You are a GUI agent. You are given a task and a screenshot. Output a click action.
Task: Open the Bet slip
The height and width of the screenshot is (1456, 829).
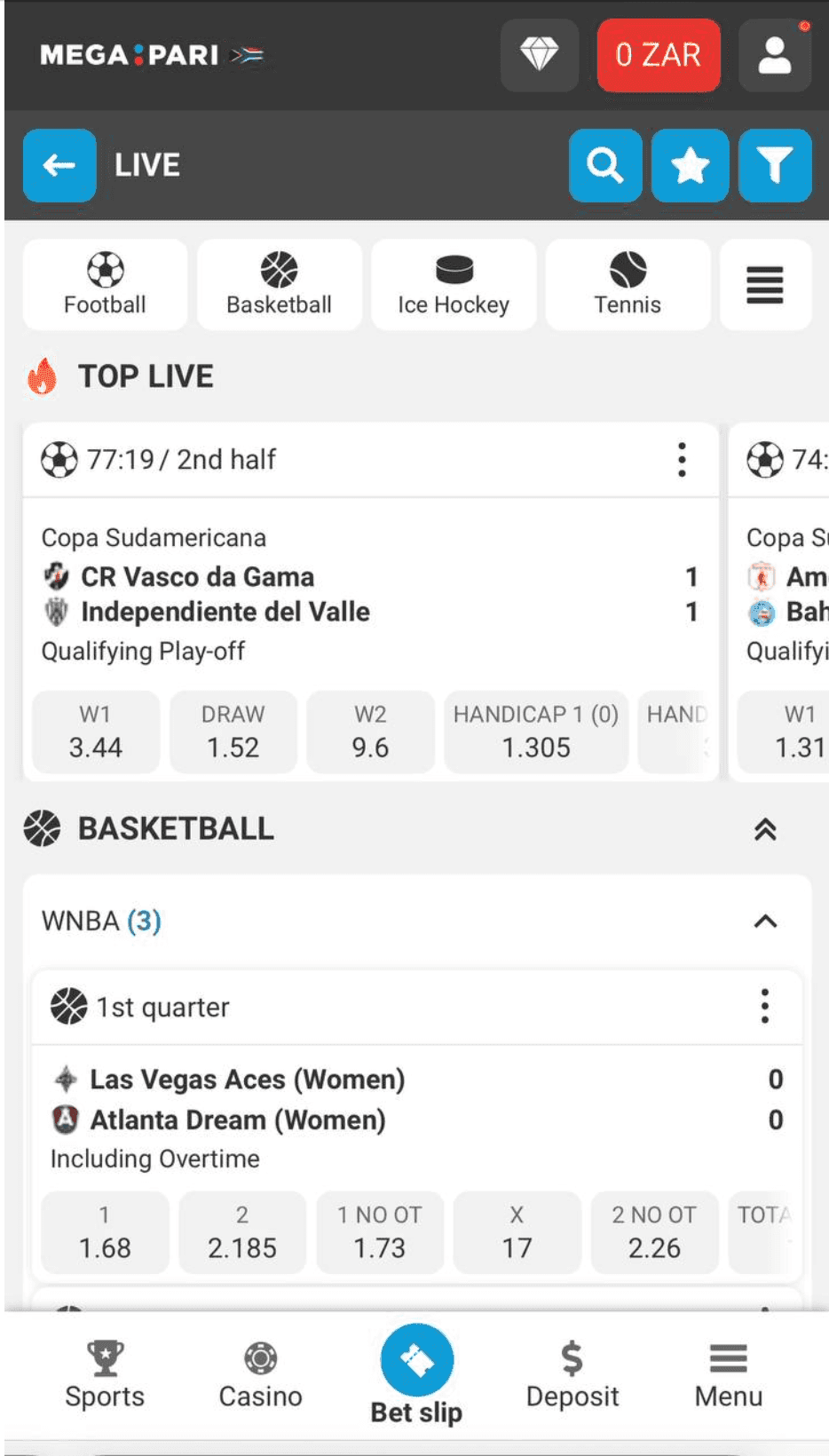[x=416, y=1361]
